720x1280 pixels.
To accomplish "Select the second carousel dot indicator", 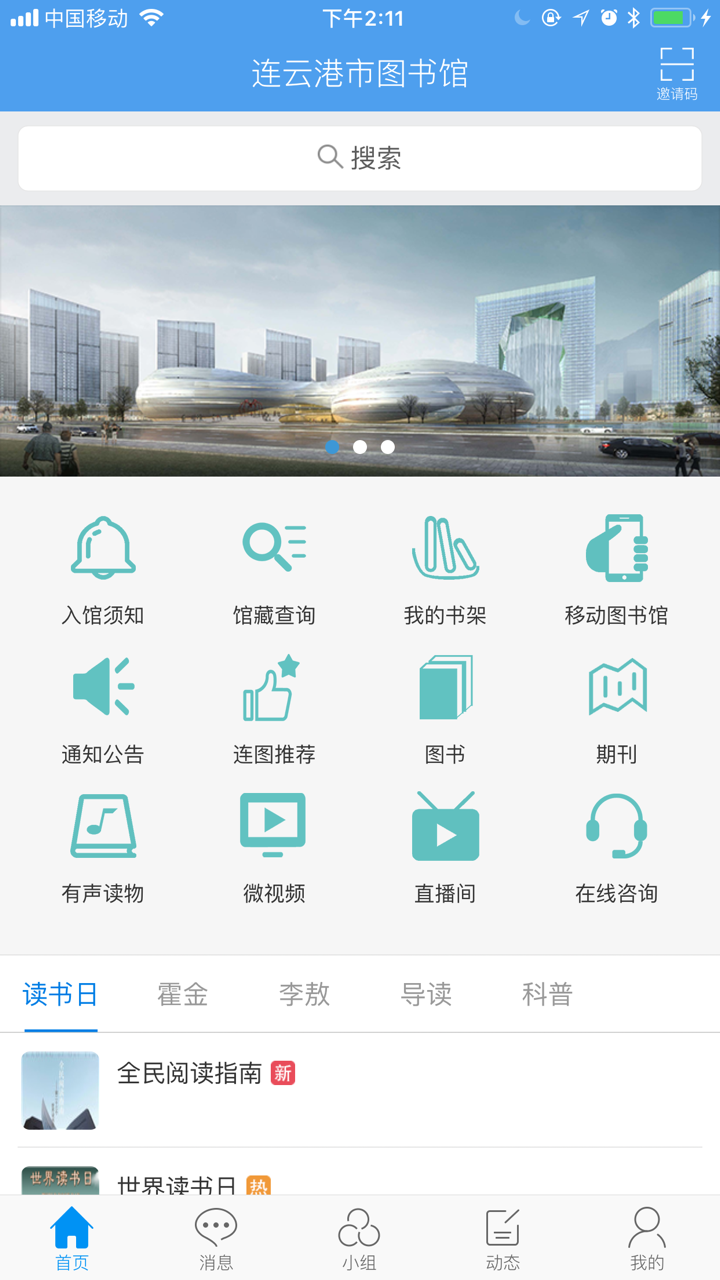I will [x=360, y=448].
